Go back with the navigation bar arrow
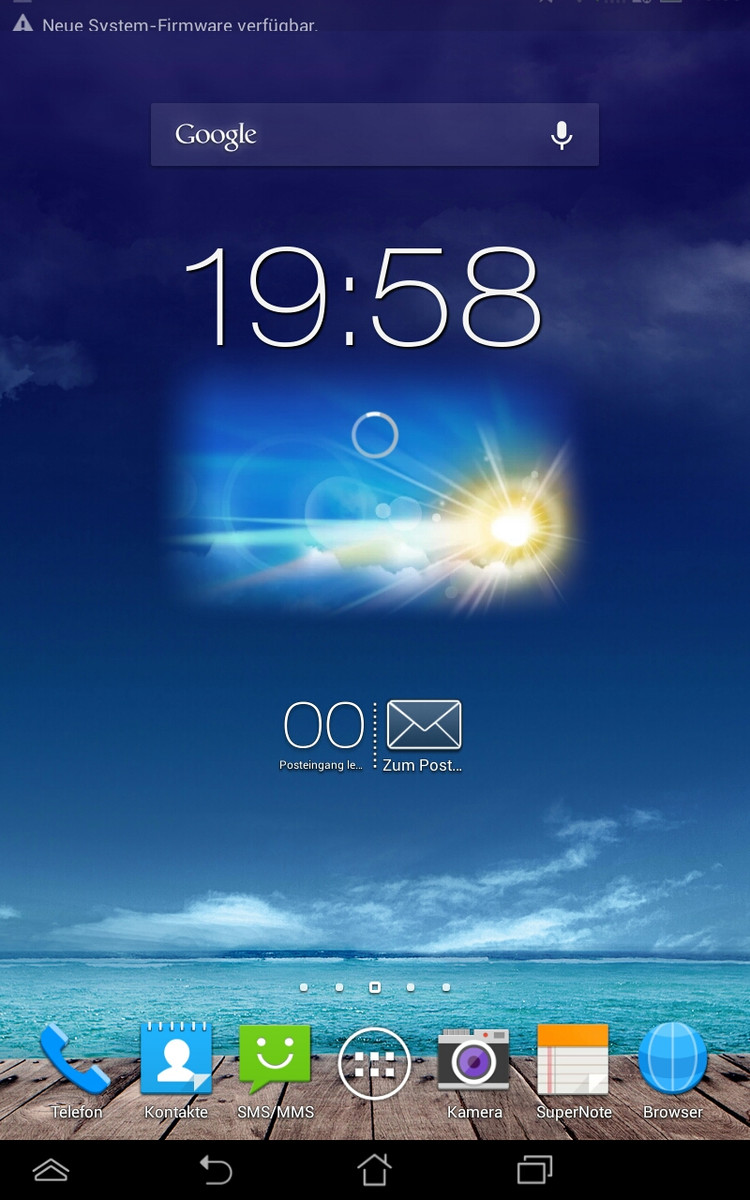 (x=215, y=1170)
